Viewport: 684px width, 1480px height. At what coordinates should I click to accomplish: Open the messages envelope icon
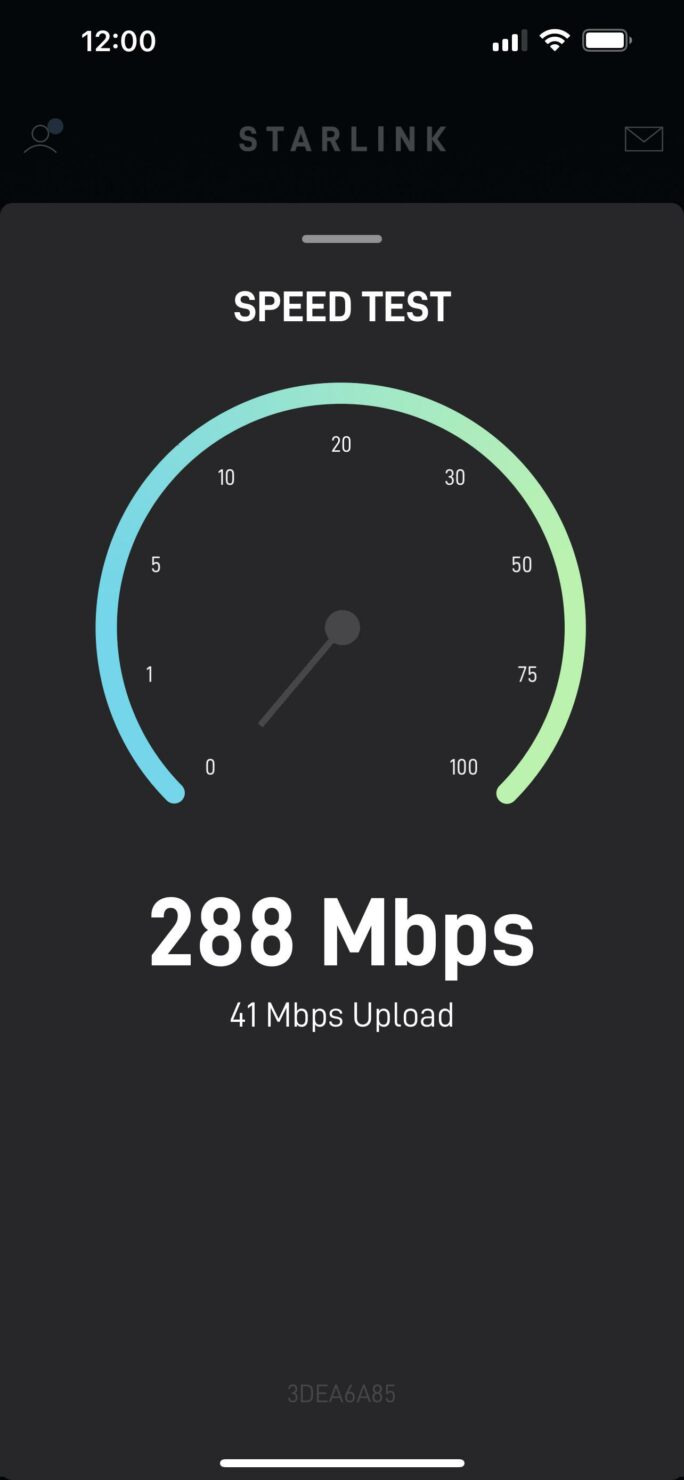point(643,139)
